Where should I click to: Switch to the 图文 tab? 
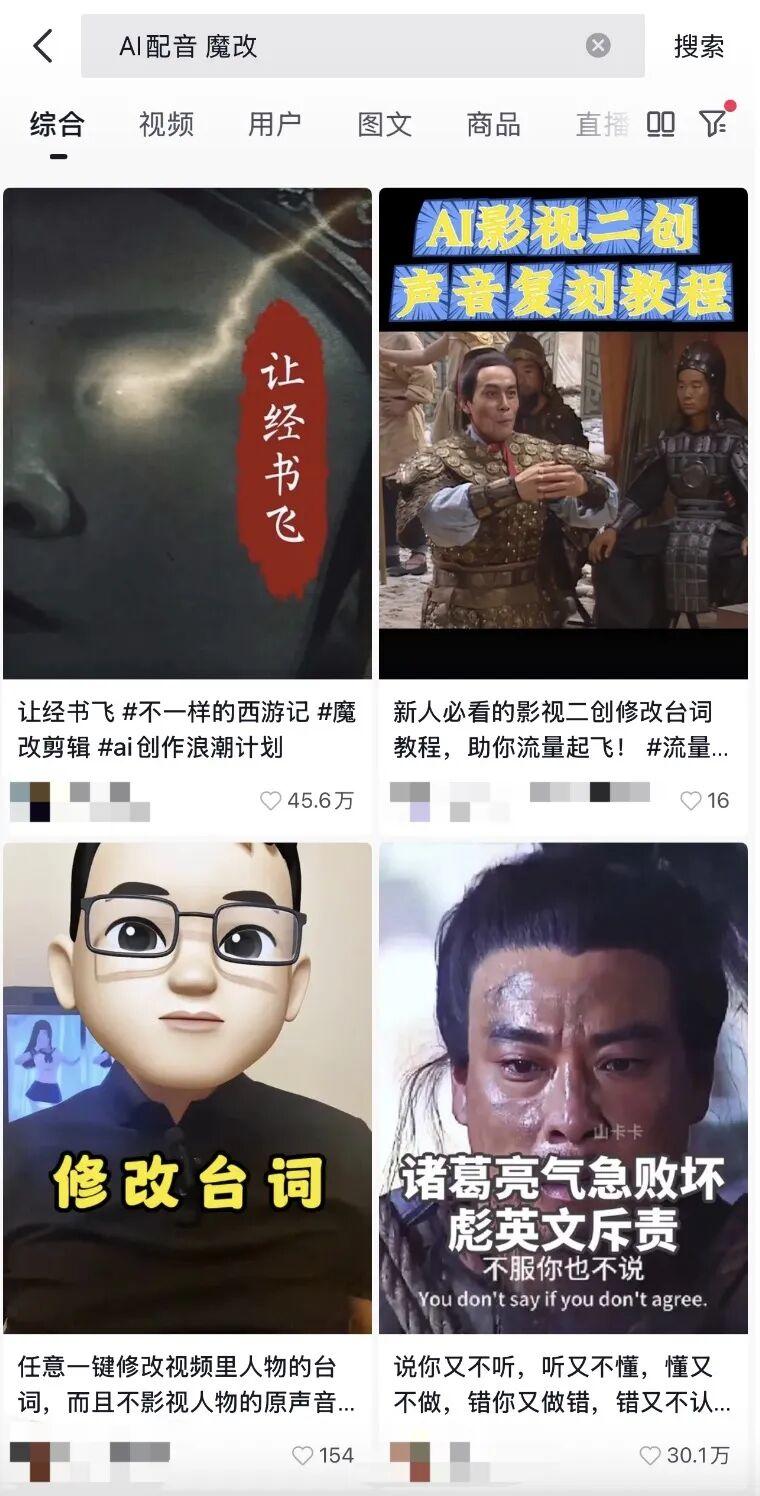click(385, 125)
